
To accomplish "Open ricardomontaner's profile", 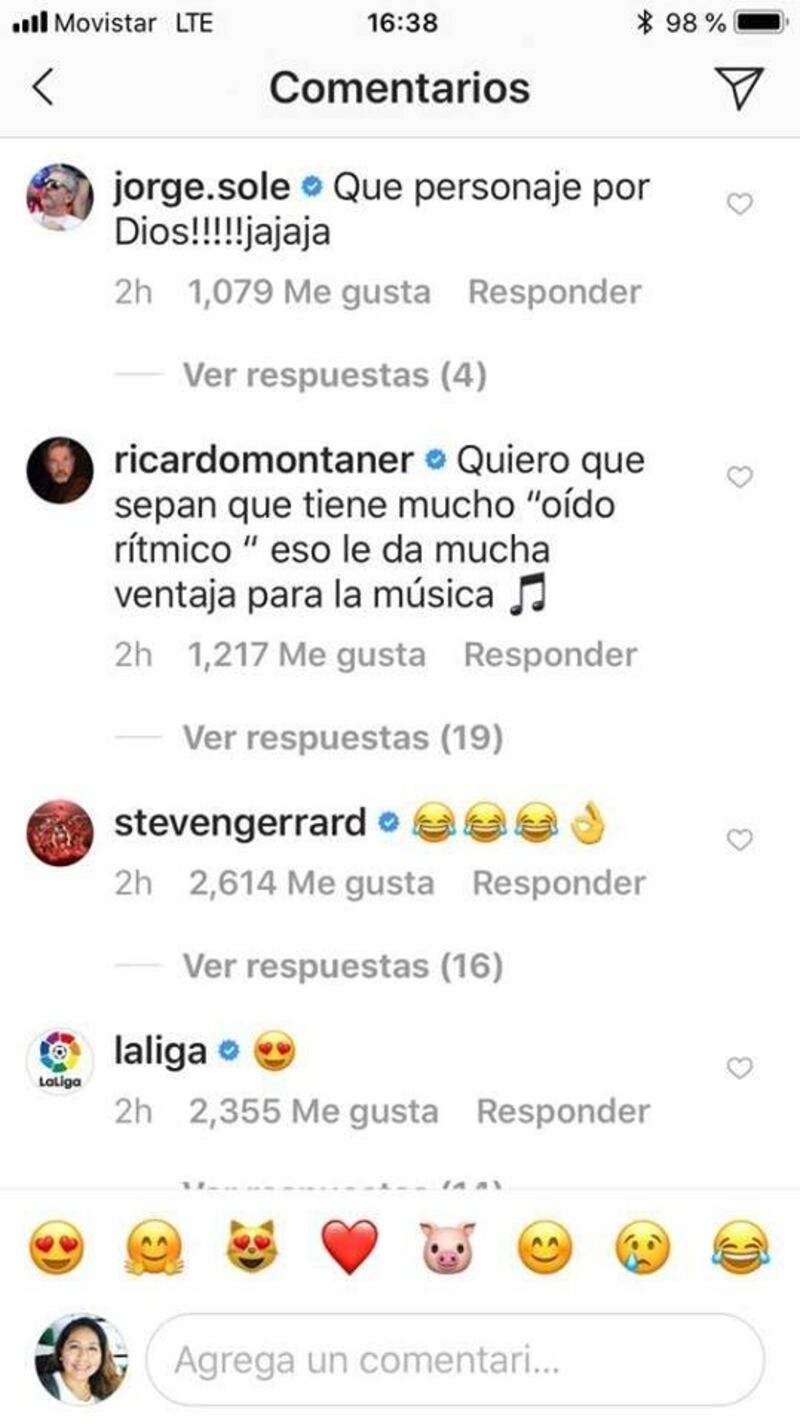I will point(263,460).
